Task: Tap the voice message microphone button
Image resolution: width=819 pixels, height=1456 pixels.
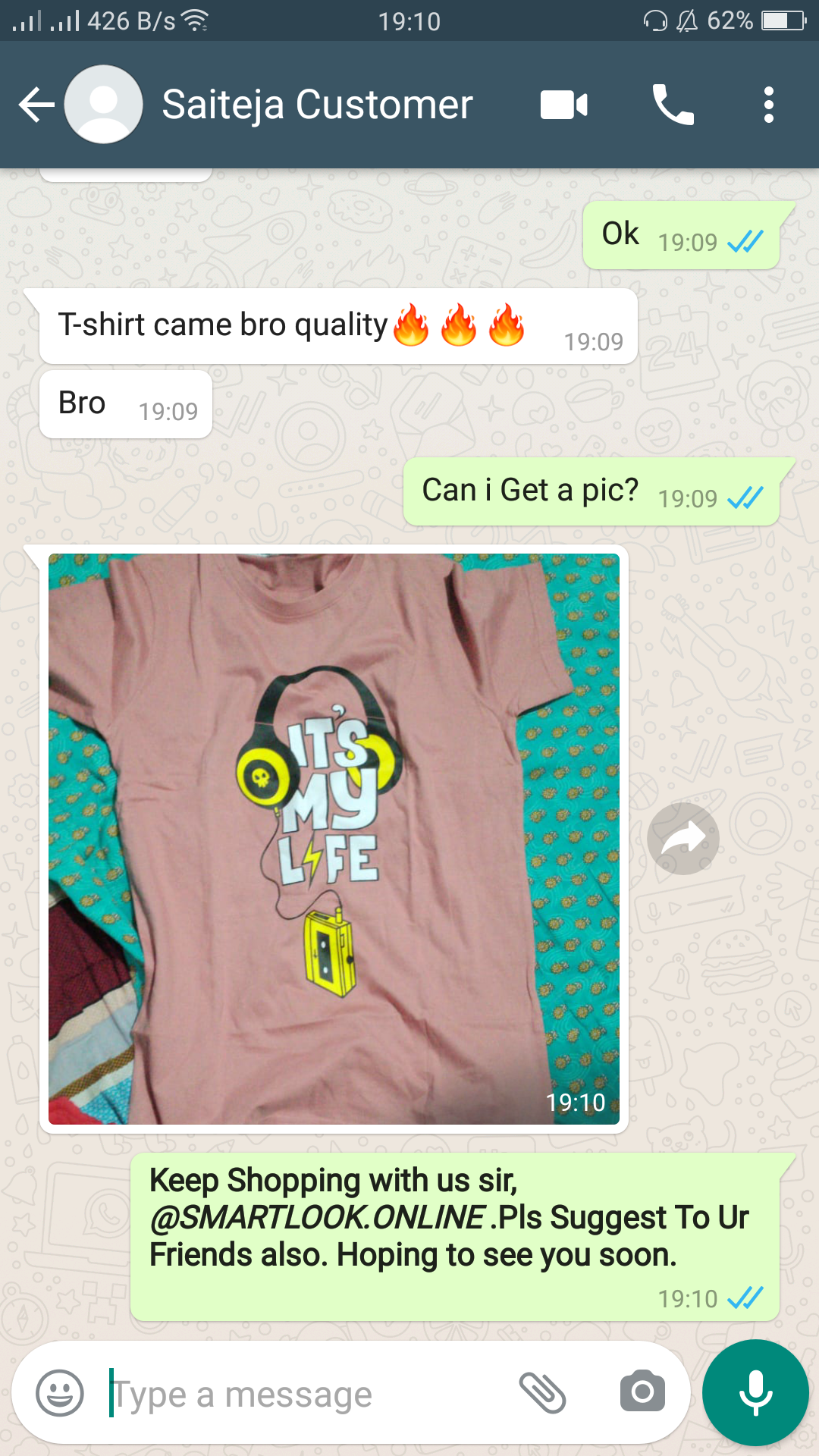Action: coord(755,1392)
